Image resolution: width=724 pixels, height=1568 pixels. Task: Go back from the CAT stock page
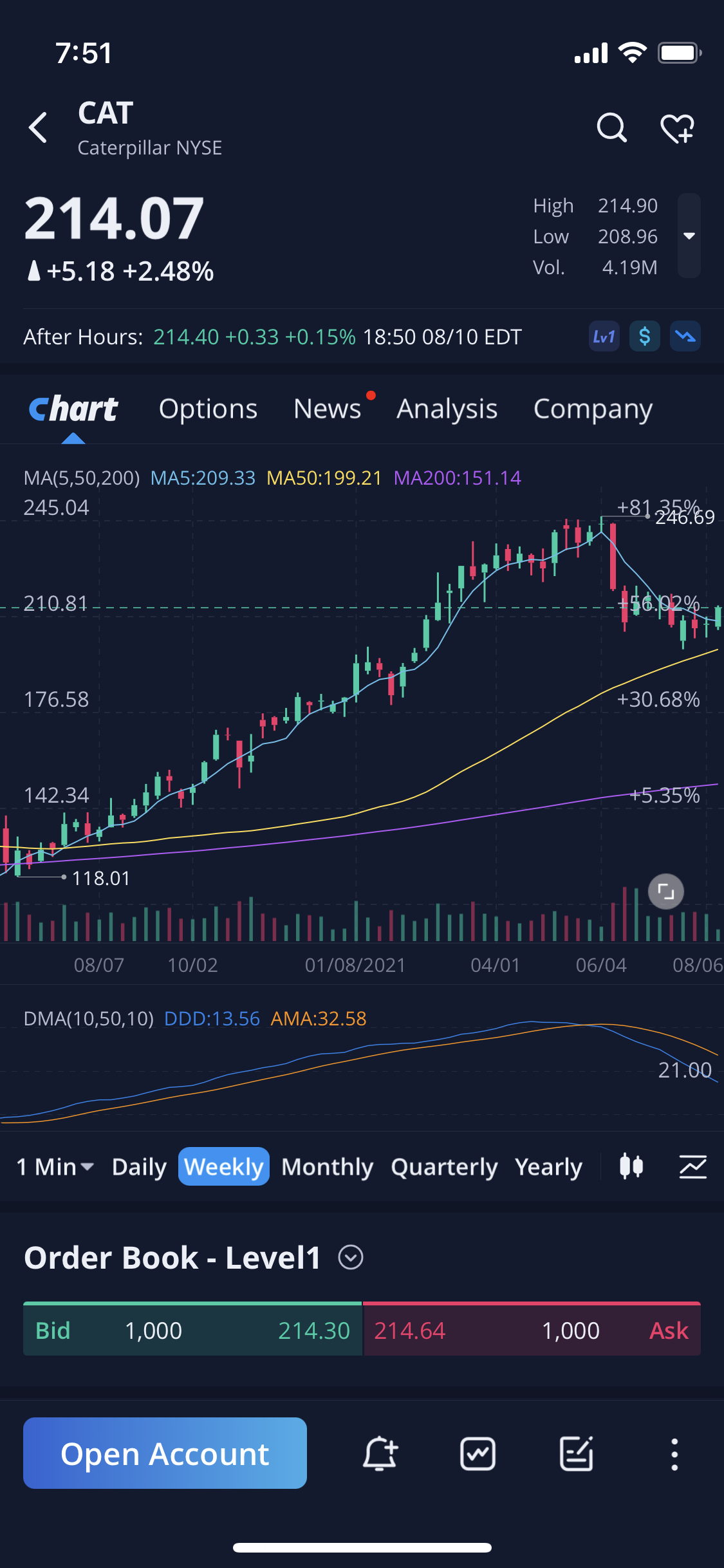click(x=39, y=127)
